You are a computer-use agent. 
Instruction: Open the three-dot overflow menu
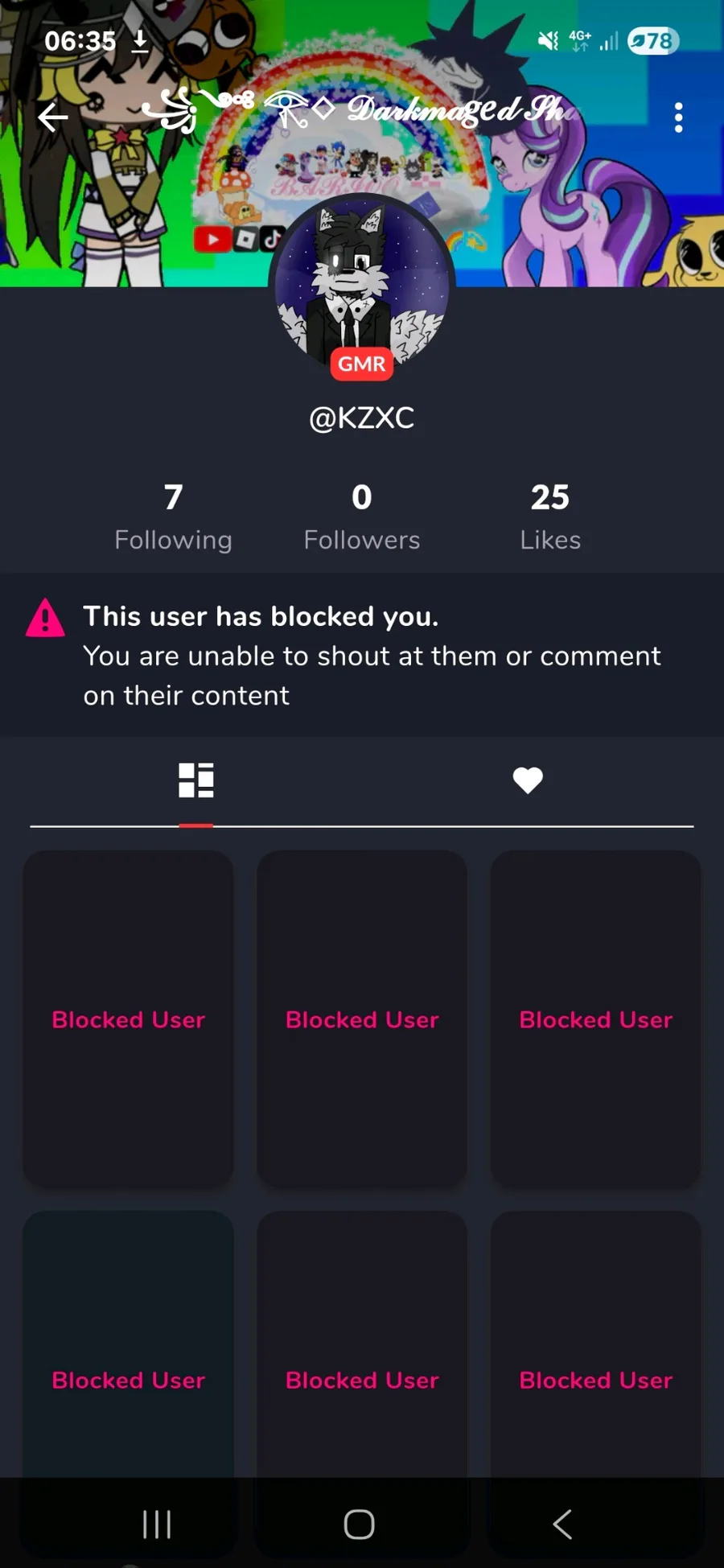pyautogui.click(x=679, y=117)
